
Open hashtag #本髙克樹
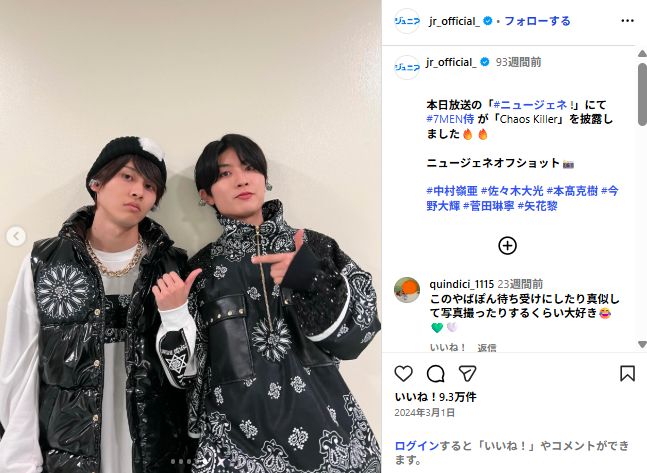tap(572, 190)
